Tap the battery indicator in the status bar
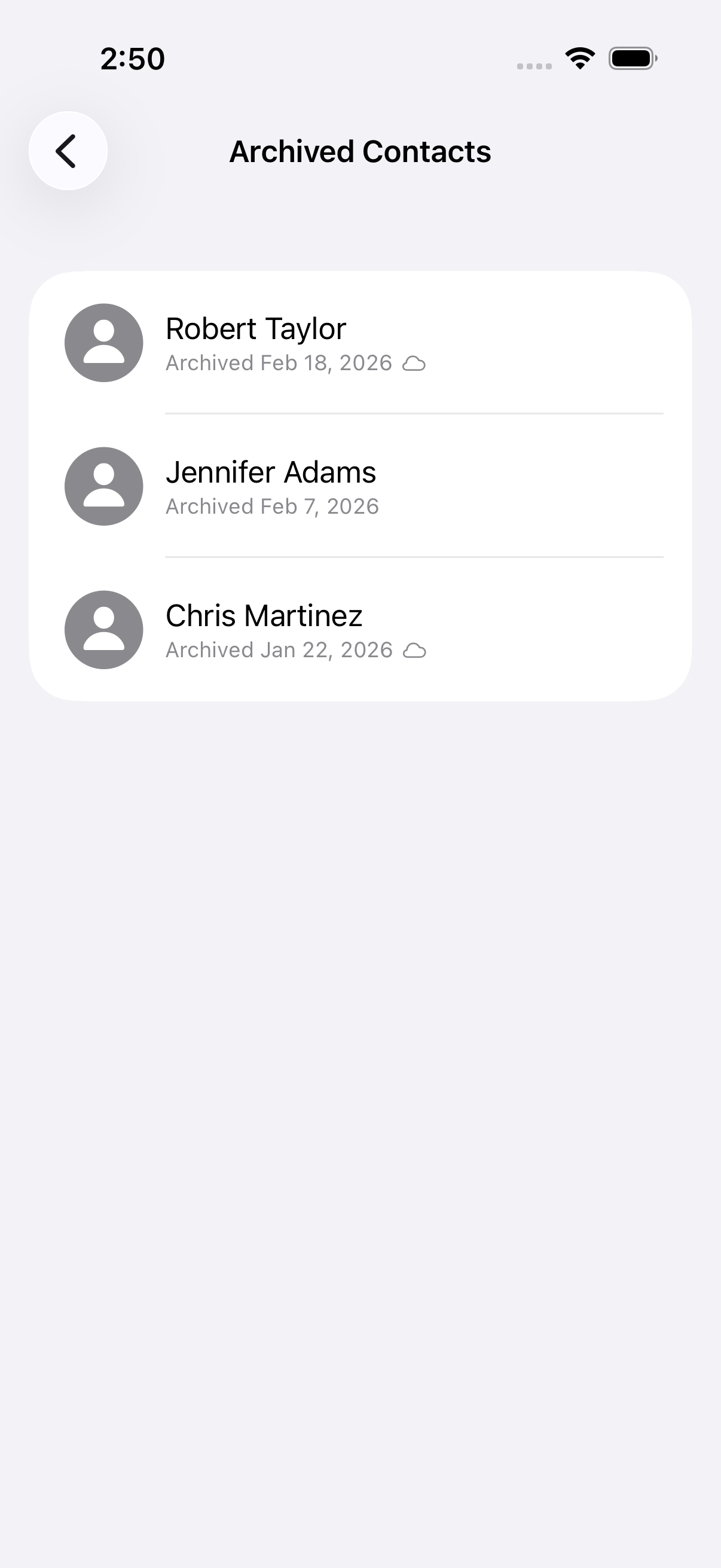 tap(633, 58)
